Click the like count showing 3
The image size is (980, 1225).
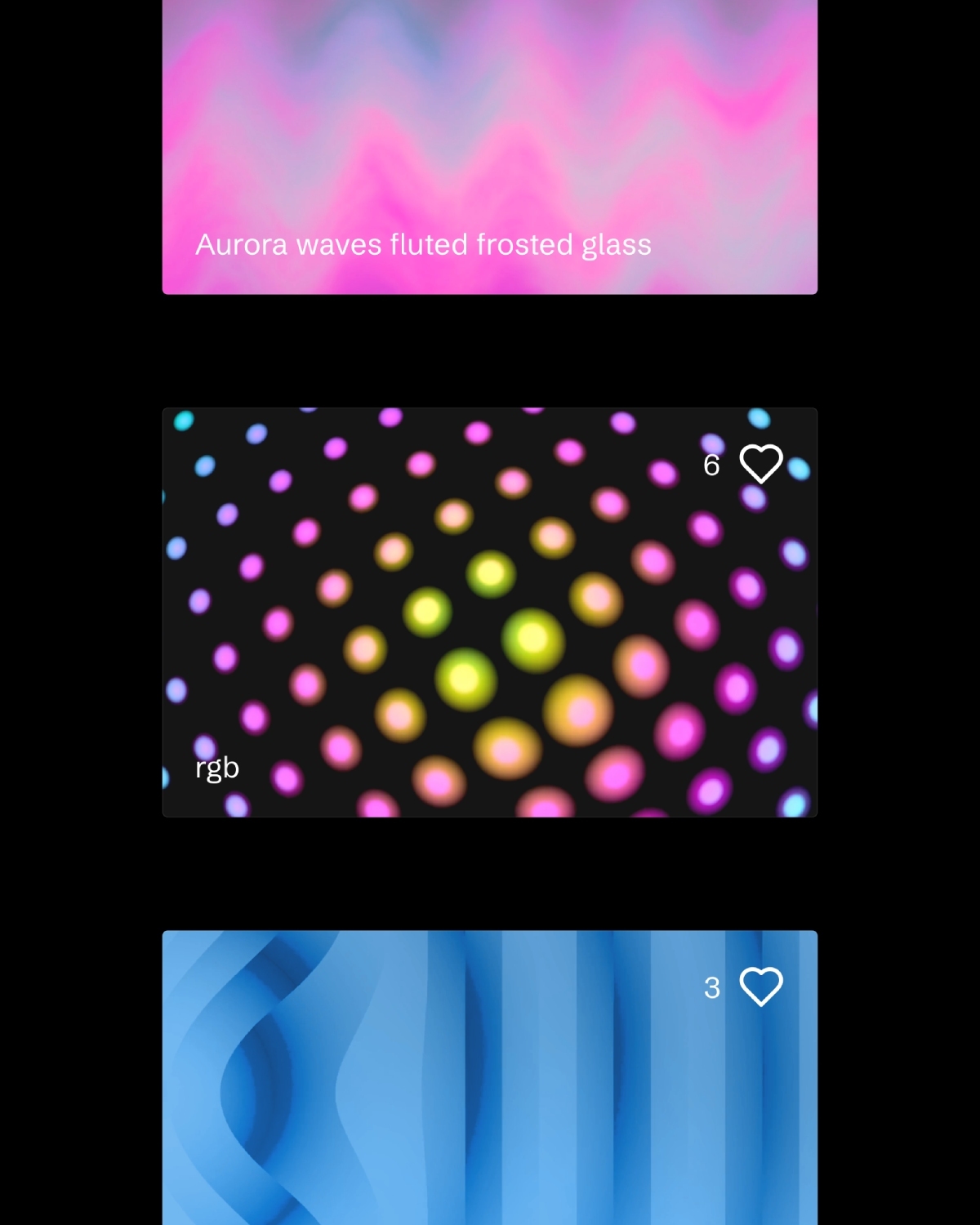tap(712, 987)
